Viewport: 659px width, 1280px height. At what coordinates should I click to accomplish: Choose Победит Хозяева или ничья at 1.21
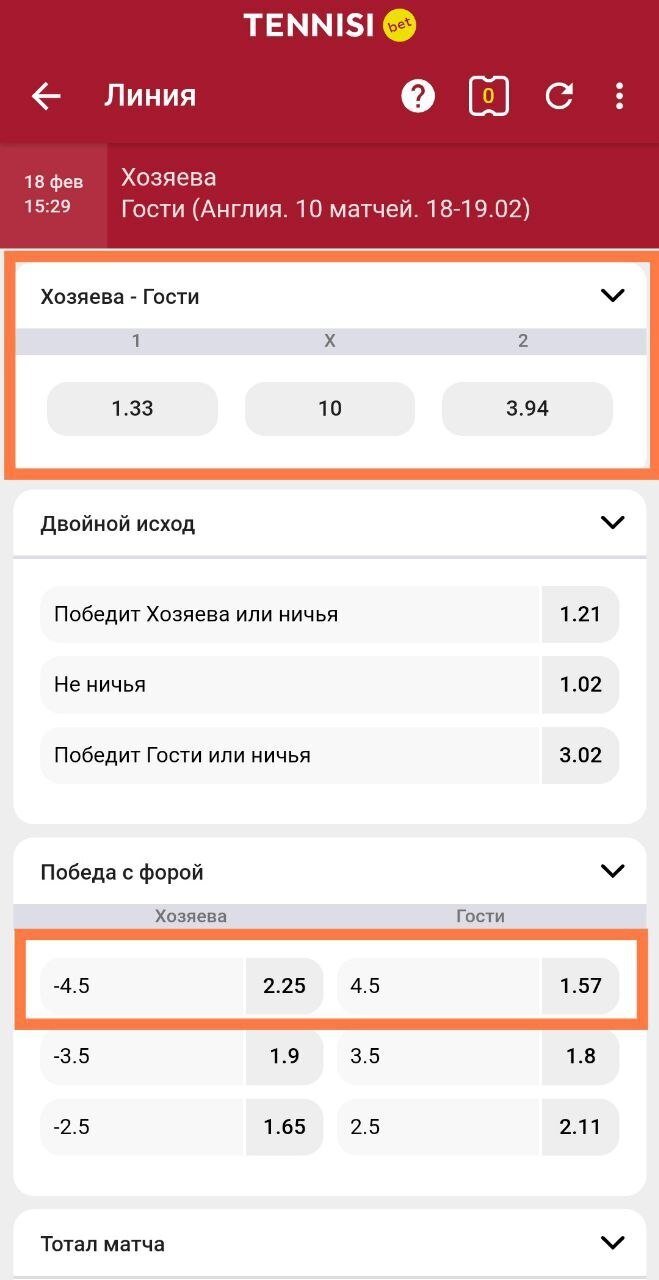tap(329, 614)
